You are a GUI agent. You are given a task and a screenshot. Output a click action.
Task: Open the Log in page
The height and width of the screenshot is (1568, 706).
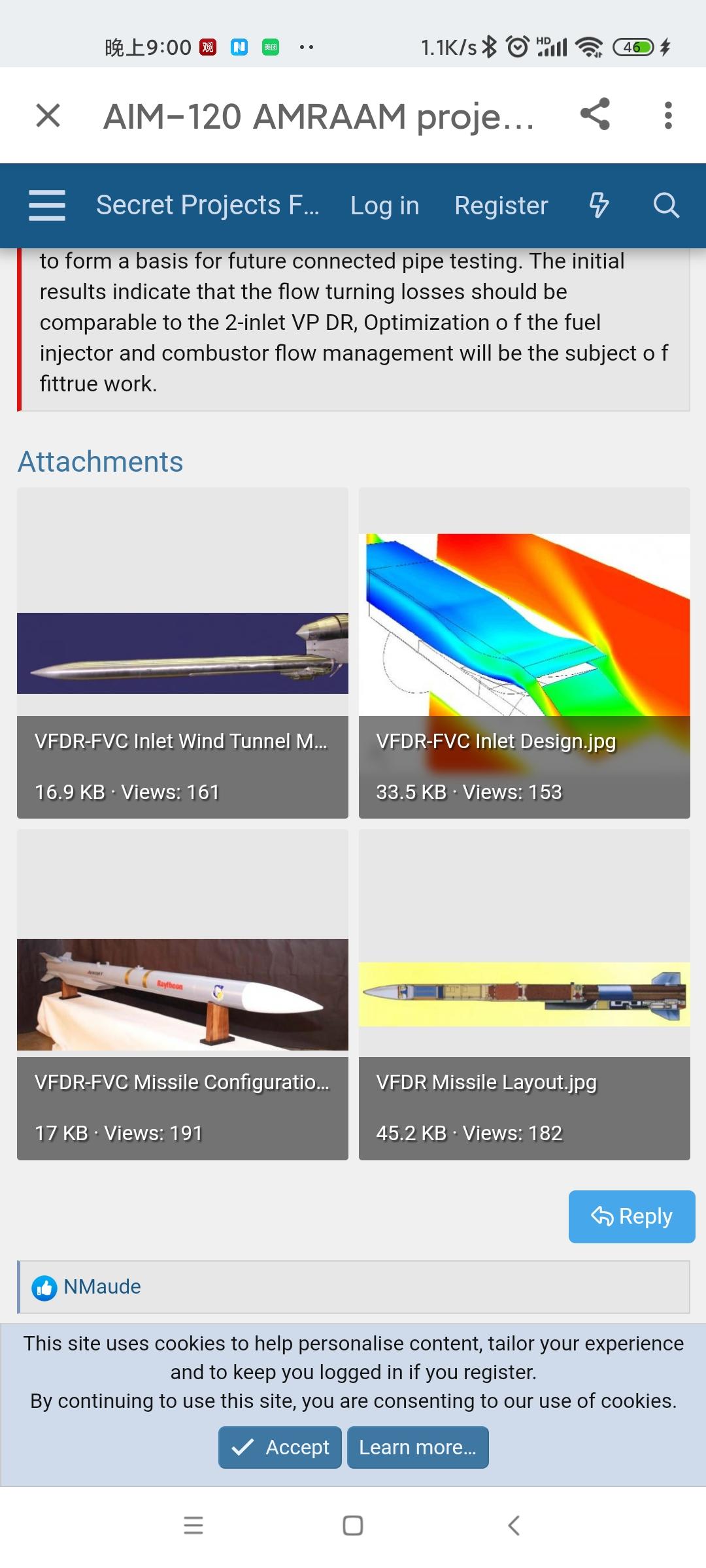click(384, 205)
